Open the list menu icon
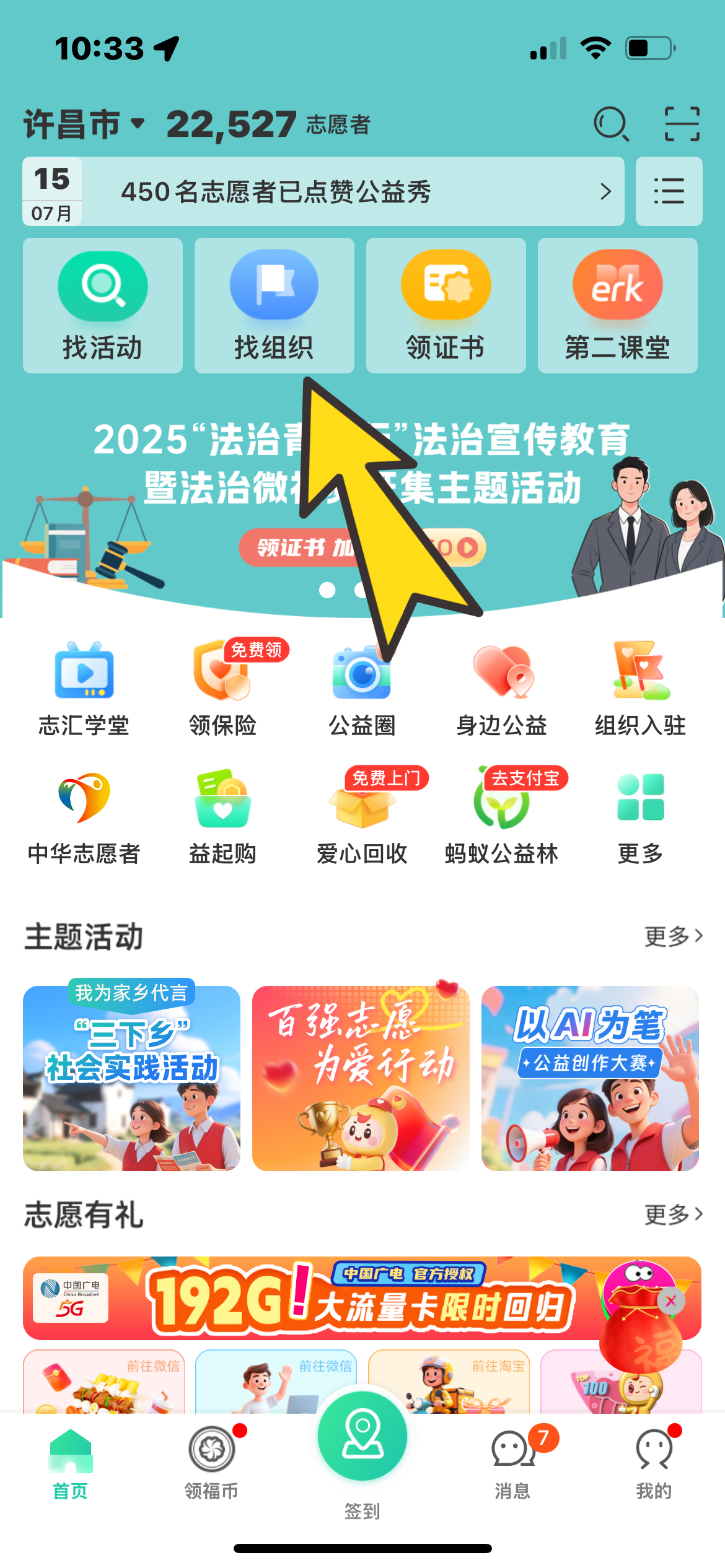The image size is (725, 1568). pos(669,191)
